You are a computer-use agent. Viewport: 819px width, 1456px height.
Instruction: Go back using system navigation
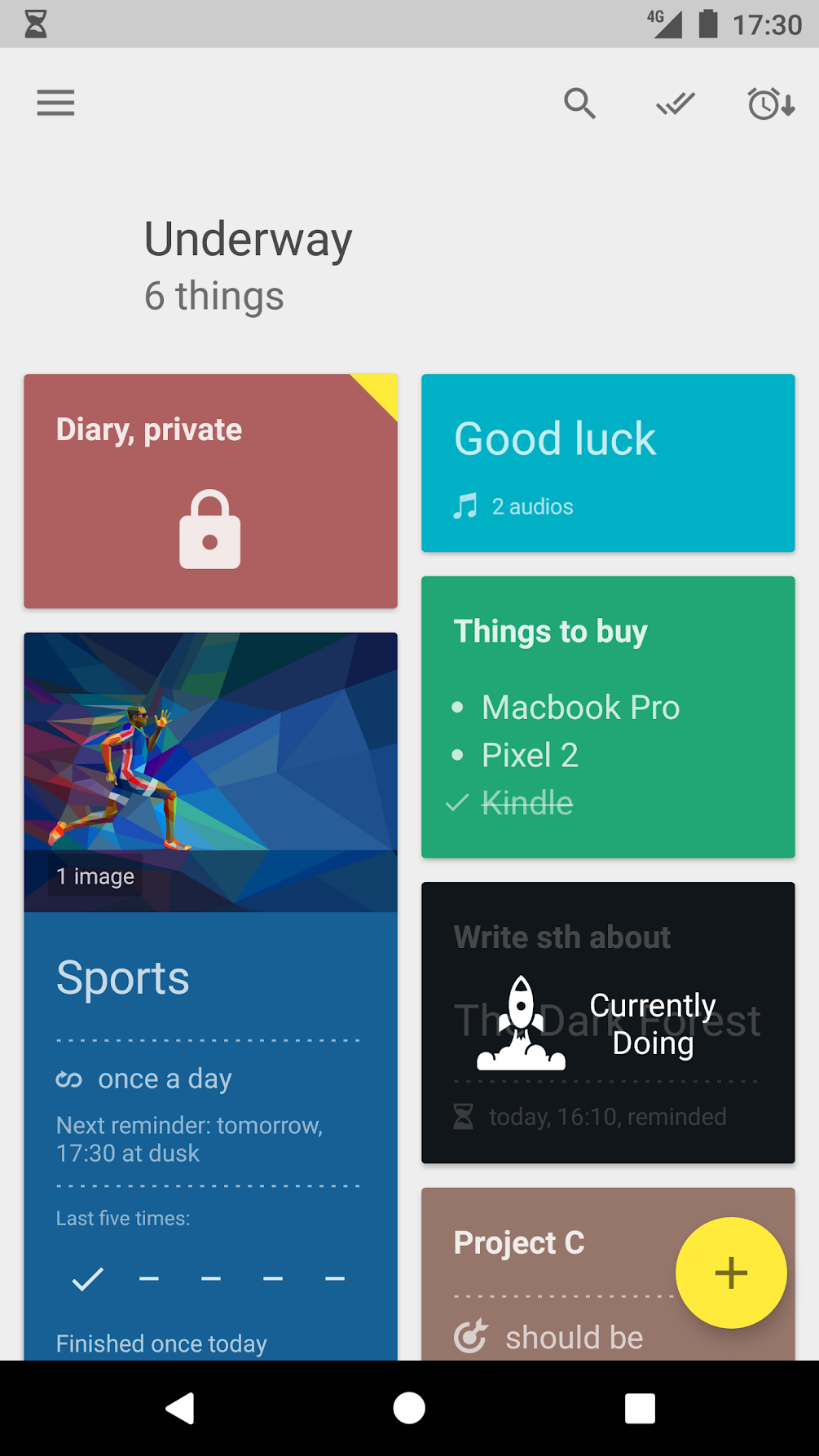[x=180, y=1408]
